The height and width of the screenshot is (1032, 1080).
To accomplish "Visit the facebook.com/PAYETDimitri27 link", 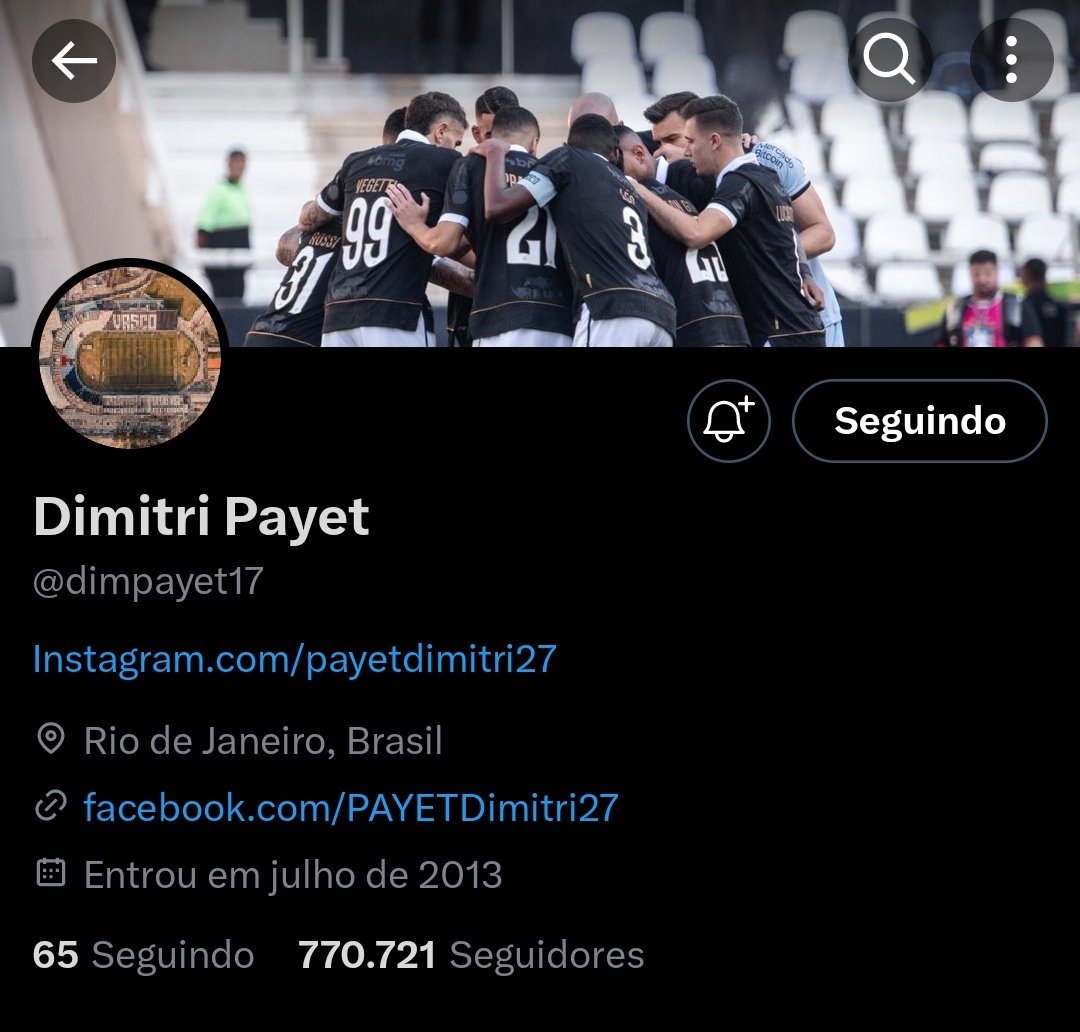I will click(350, 807).
